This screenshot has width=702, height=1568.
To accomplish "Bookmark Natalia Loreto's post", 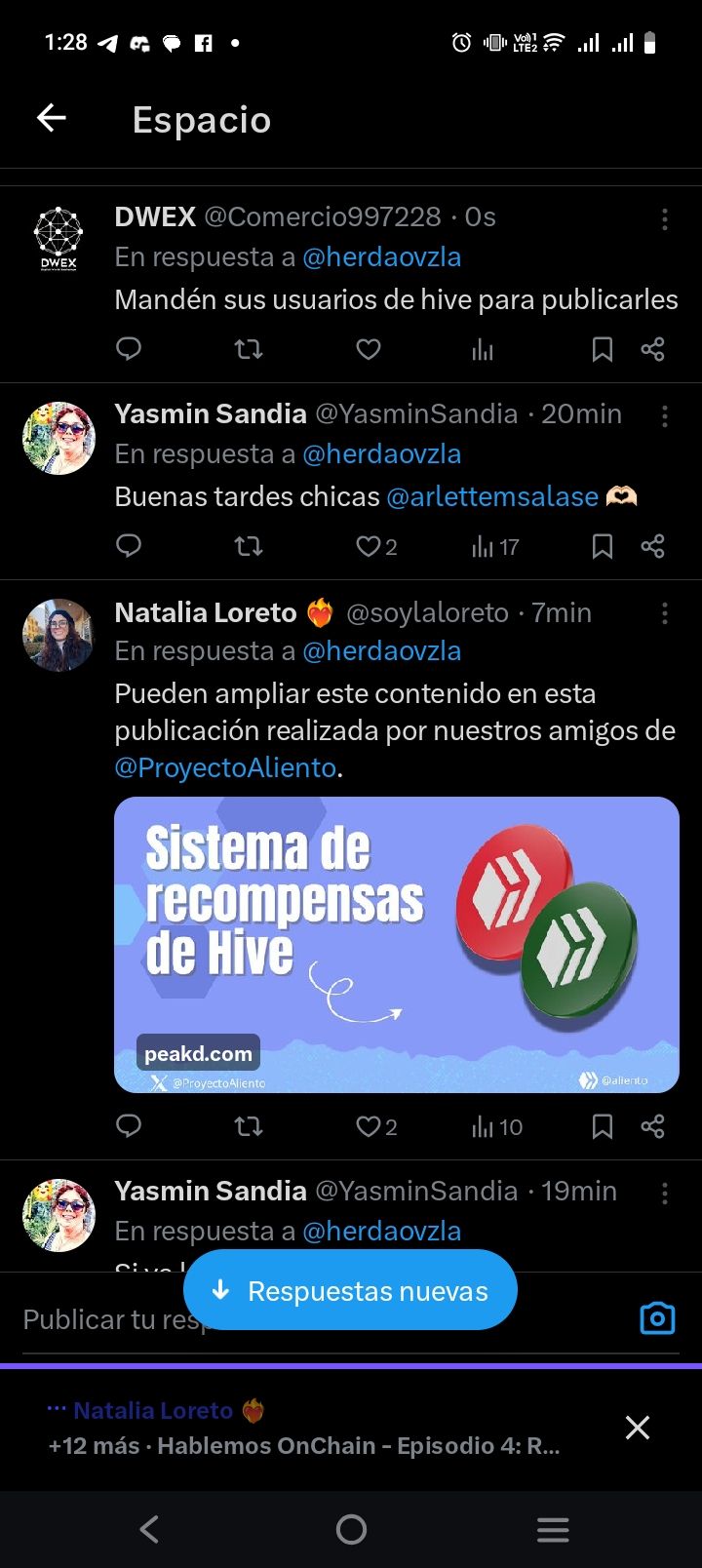I will (603, 1127).
